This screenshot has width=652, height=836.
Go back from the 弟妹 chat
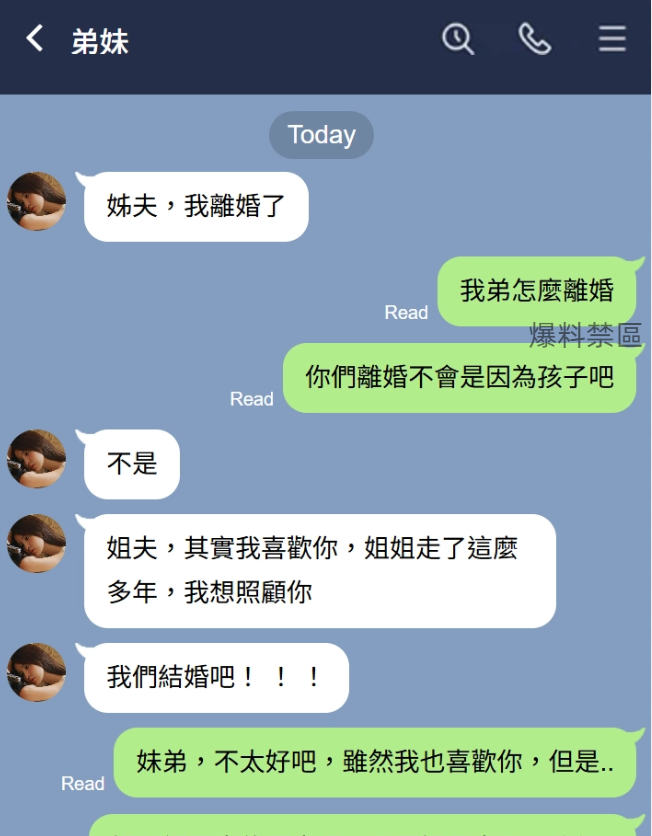35,39
